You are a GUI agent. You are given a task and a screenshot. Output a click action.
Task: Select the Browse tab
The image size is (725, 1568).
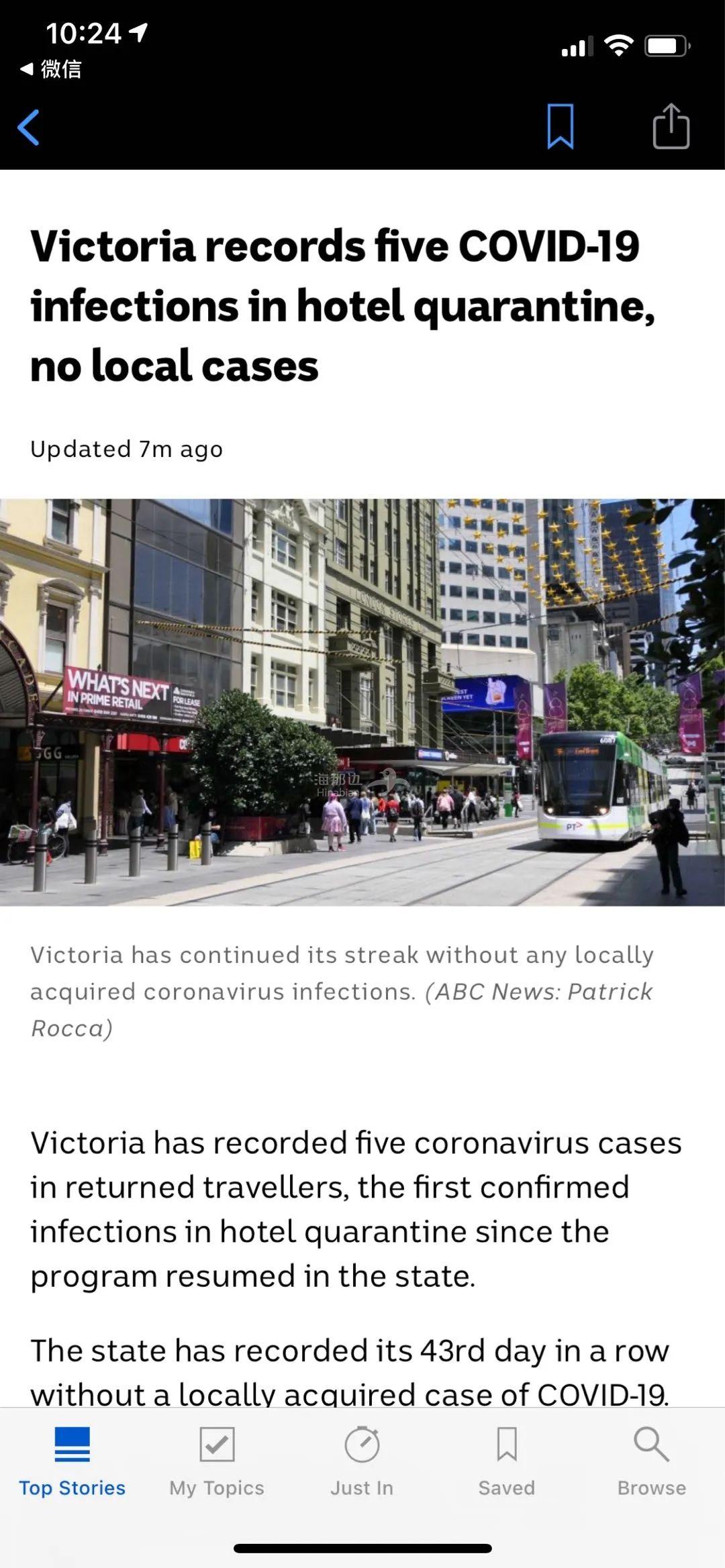tap(651, 1463)
